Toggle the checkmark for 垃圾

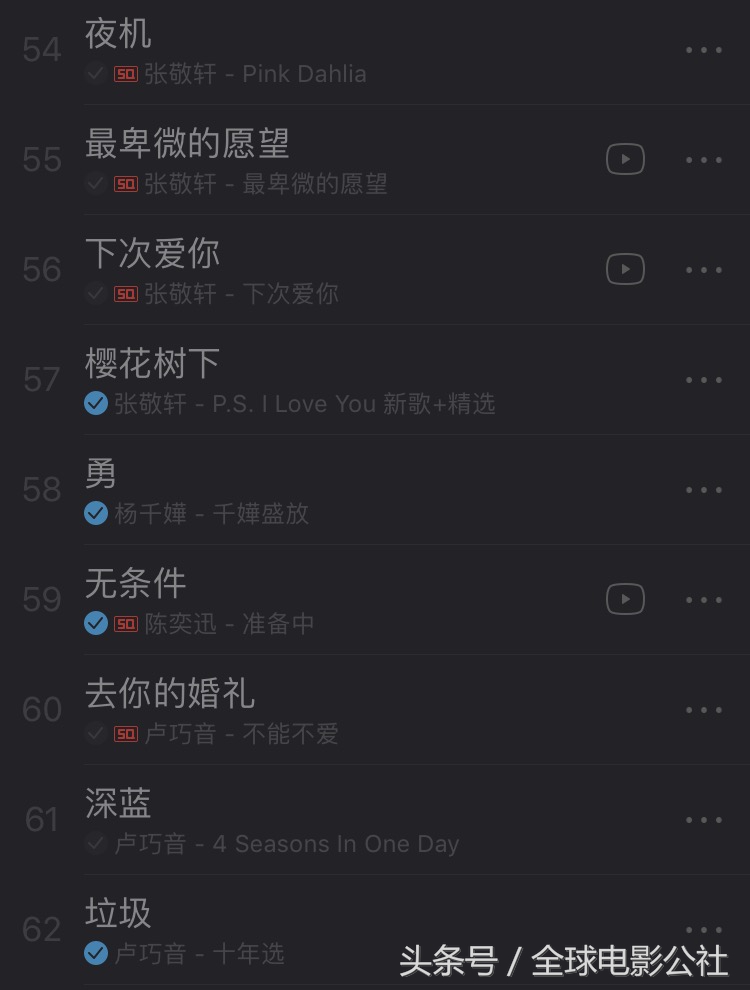pyautogui.click(x=96, y=954)
